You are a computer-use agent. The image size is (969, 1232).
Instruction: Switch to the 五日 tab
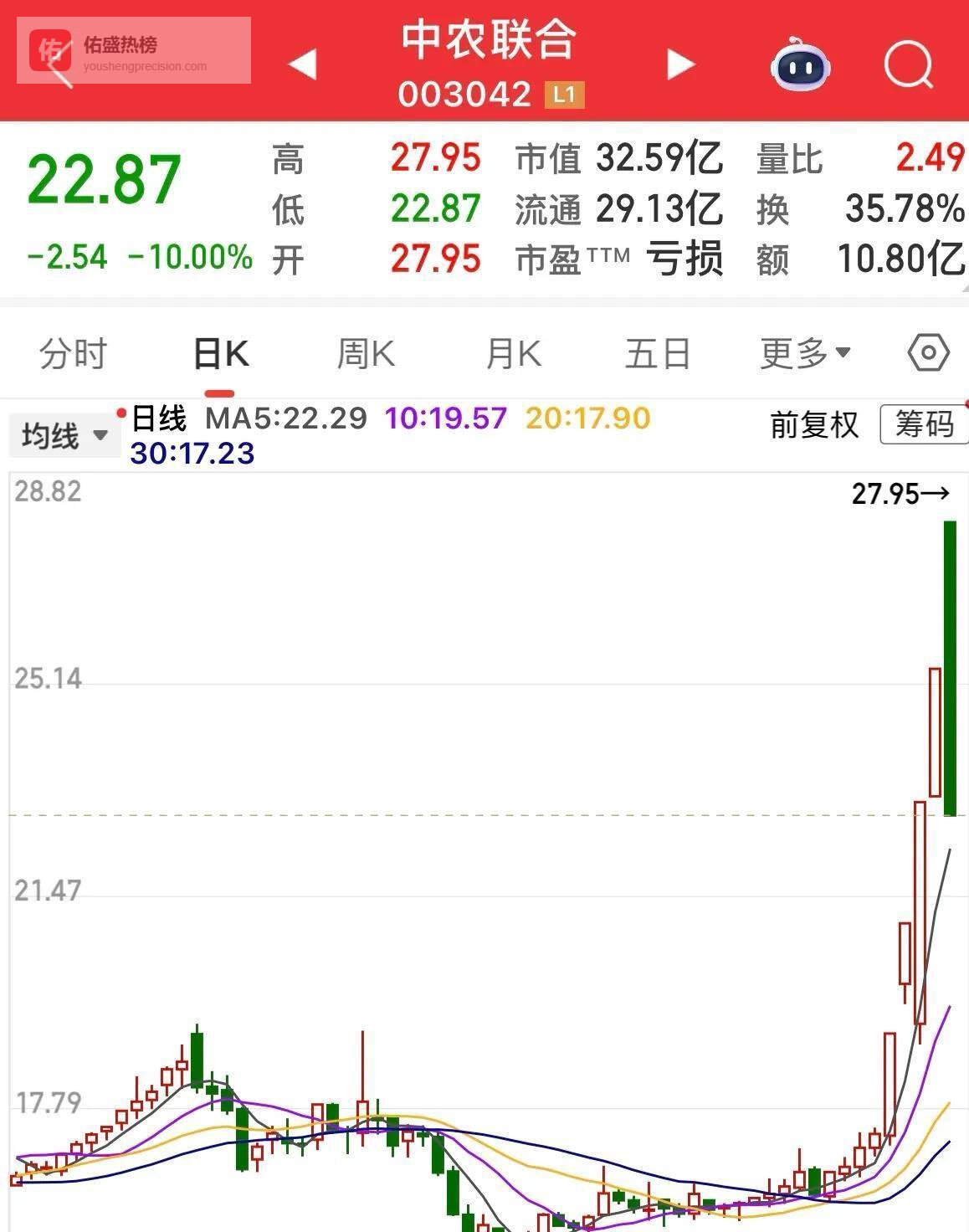click(658, 354)
